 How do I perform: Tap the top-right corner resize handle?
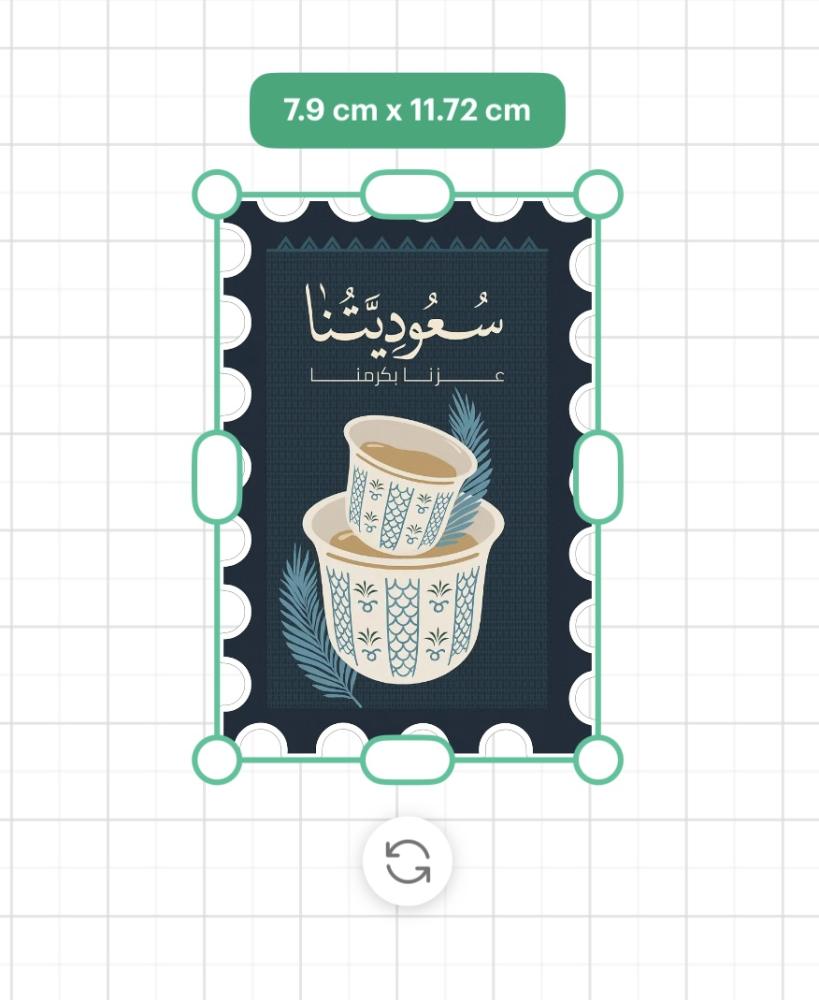click(598, 194)
